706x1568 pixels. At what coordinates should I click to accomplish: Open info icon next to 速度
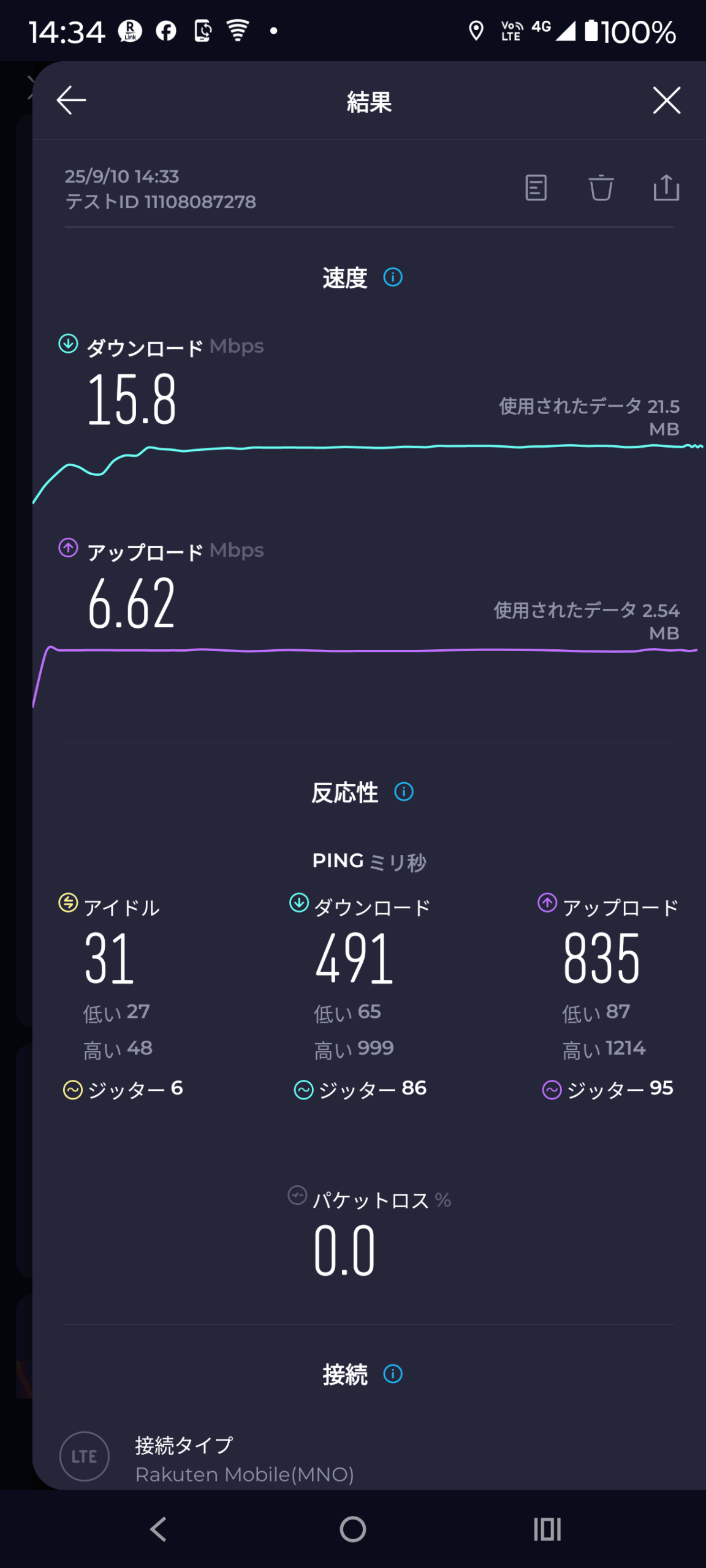[x=393, y=277]
